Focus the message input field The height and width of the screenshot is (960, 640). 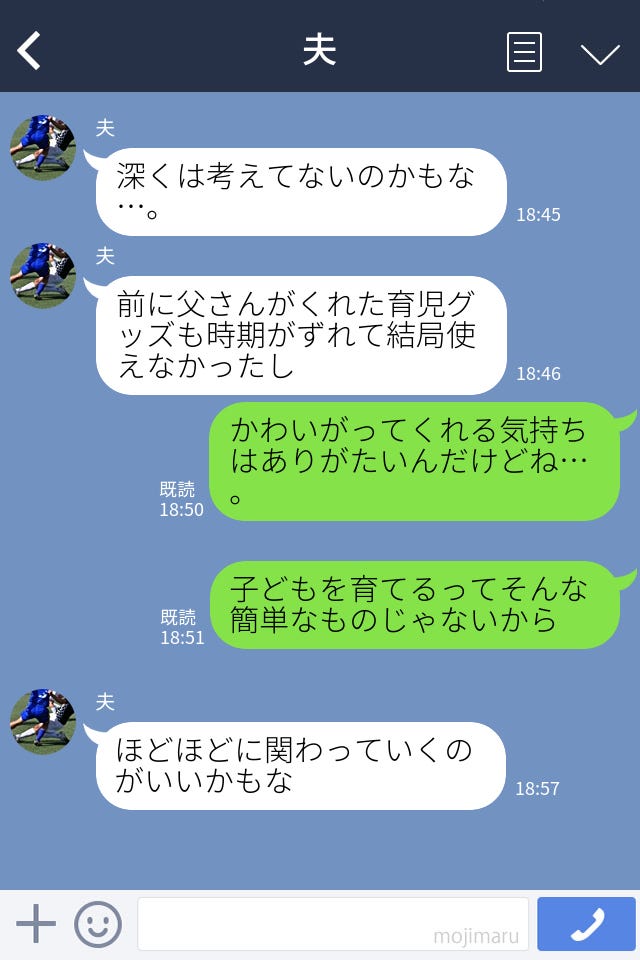tap(332, 923)
